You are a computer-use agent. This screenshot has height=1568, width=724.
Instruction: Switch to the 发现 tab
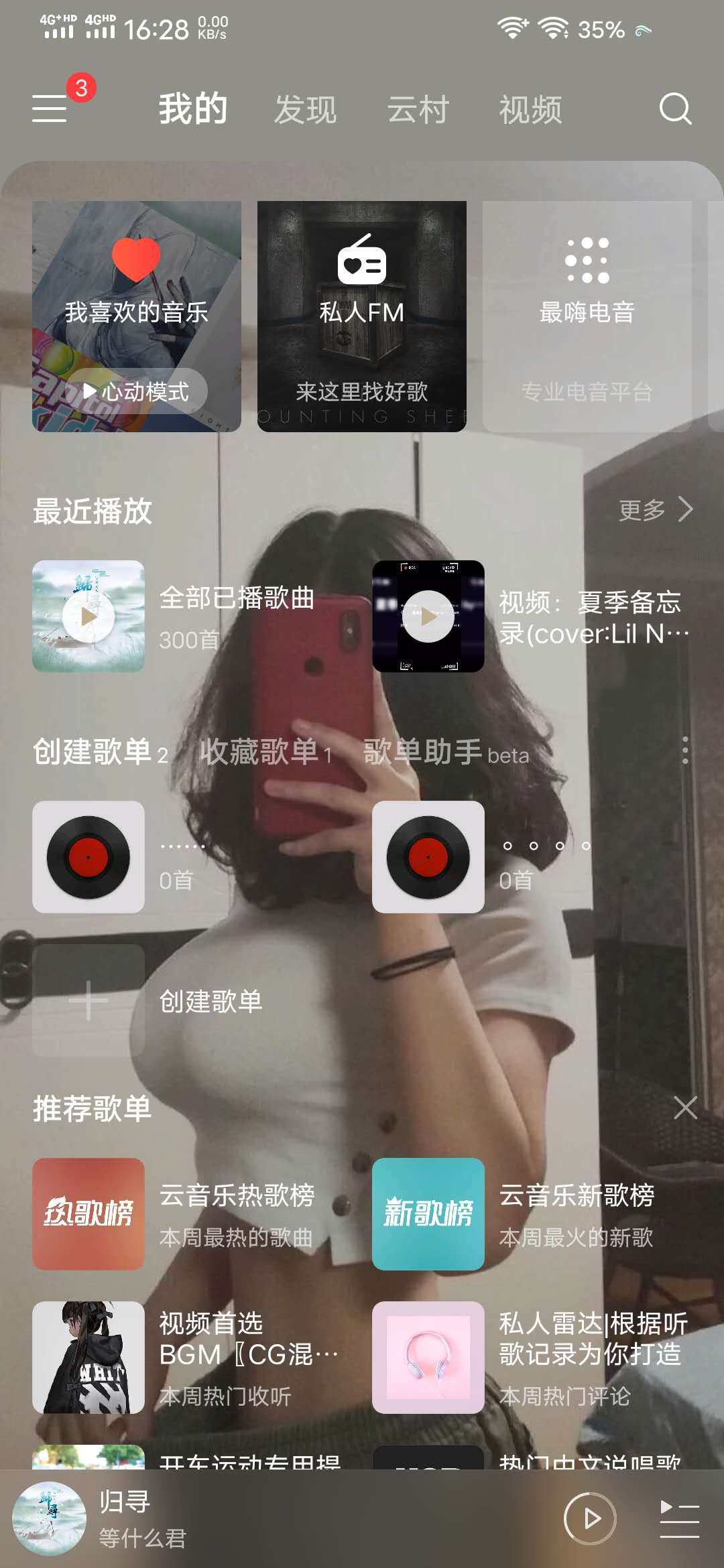click(x=306, y=110)
